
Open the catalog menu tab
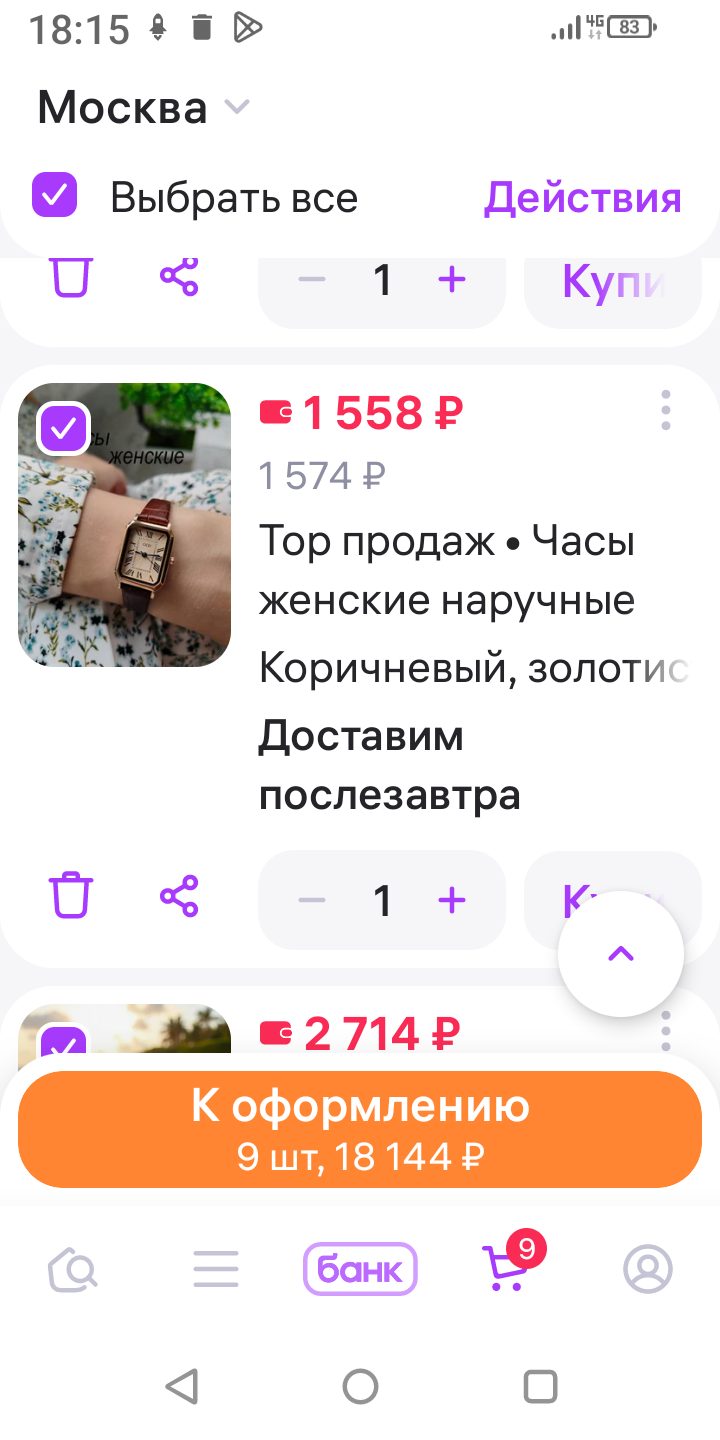pos(216,1270)
